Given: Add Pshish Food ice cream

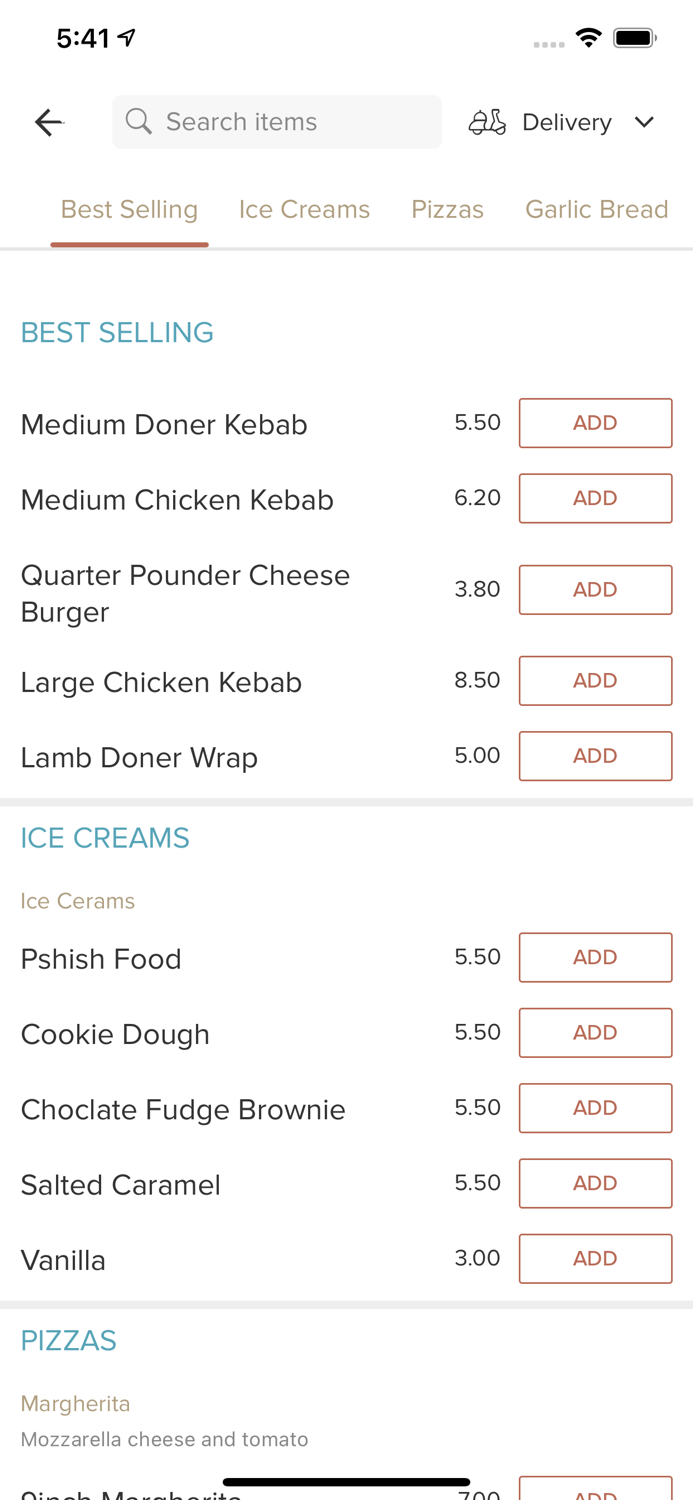Looking at the screenshot, I should [595, 958].
